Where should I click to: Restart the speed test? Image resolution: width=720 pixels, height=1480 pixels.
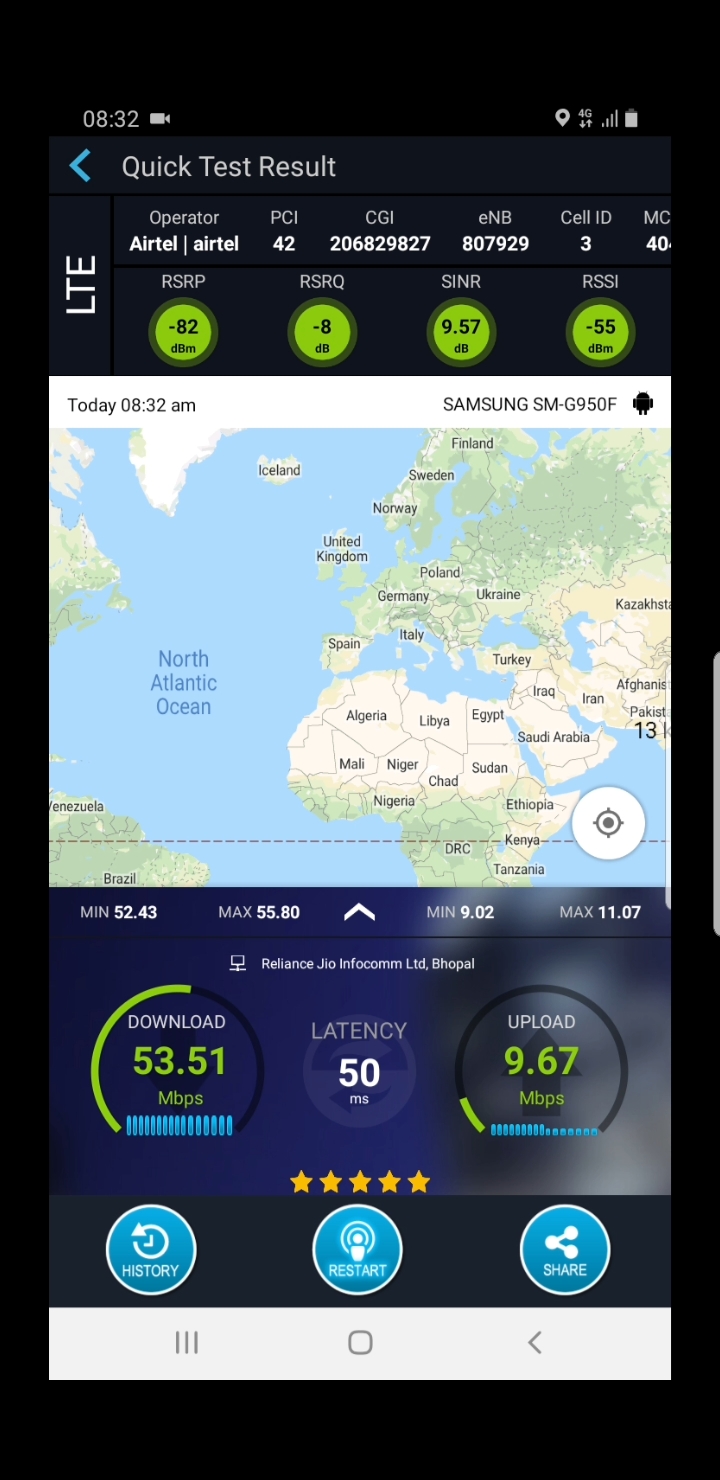358,1250
